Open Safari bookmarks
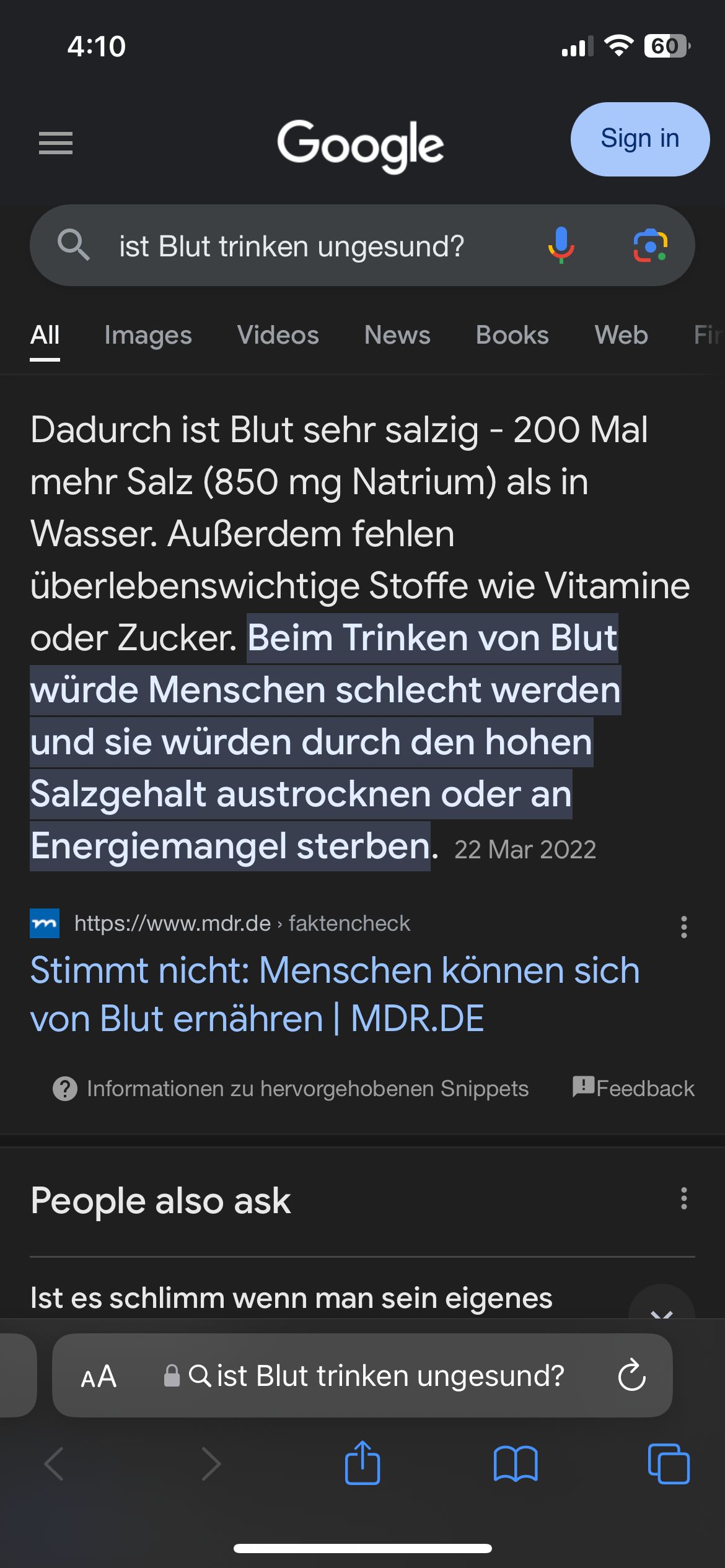The height and width of the screenshot is (1568, 725). (x=516, y=1463)
